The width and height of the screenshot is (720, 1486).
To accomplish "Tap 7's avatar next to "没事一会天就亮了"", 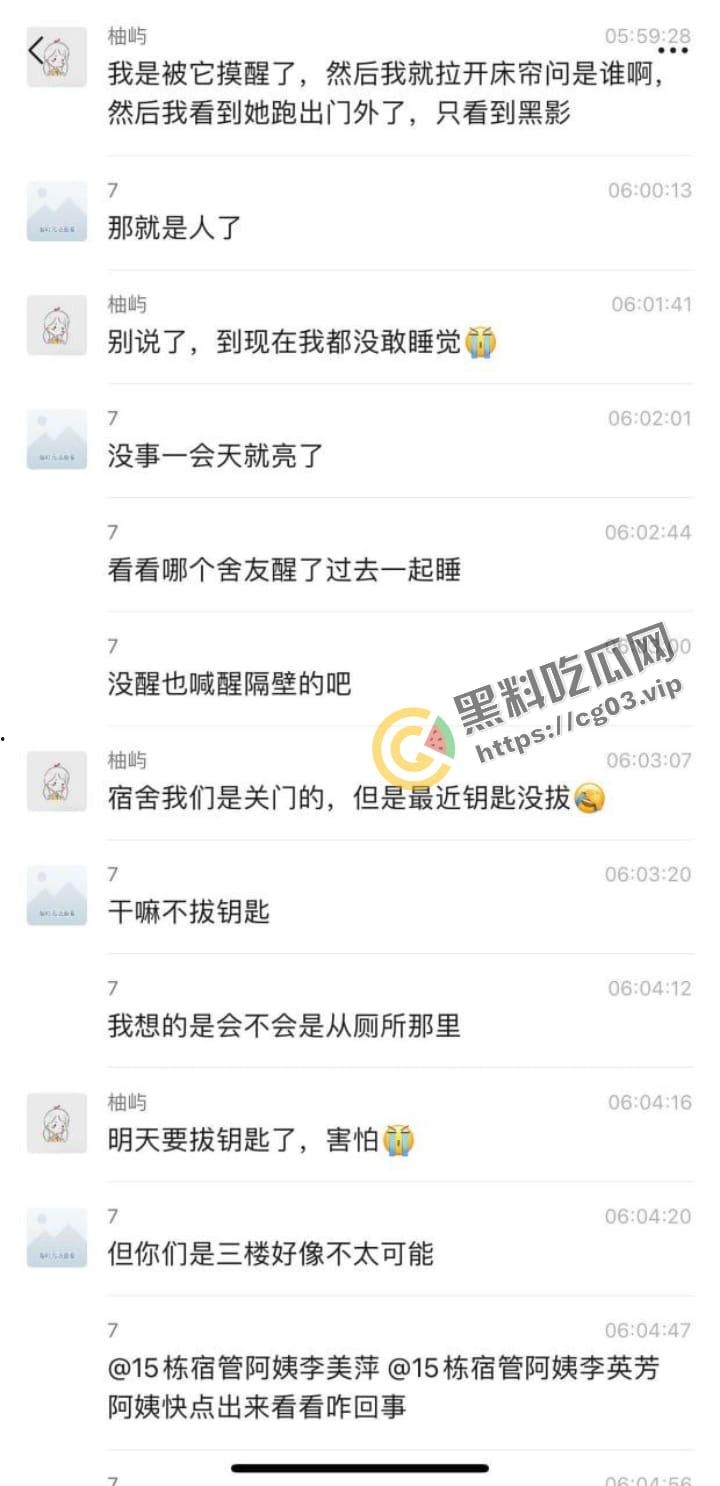I will pyautogui.click(x=57, y=439).
